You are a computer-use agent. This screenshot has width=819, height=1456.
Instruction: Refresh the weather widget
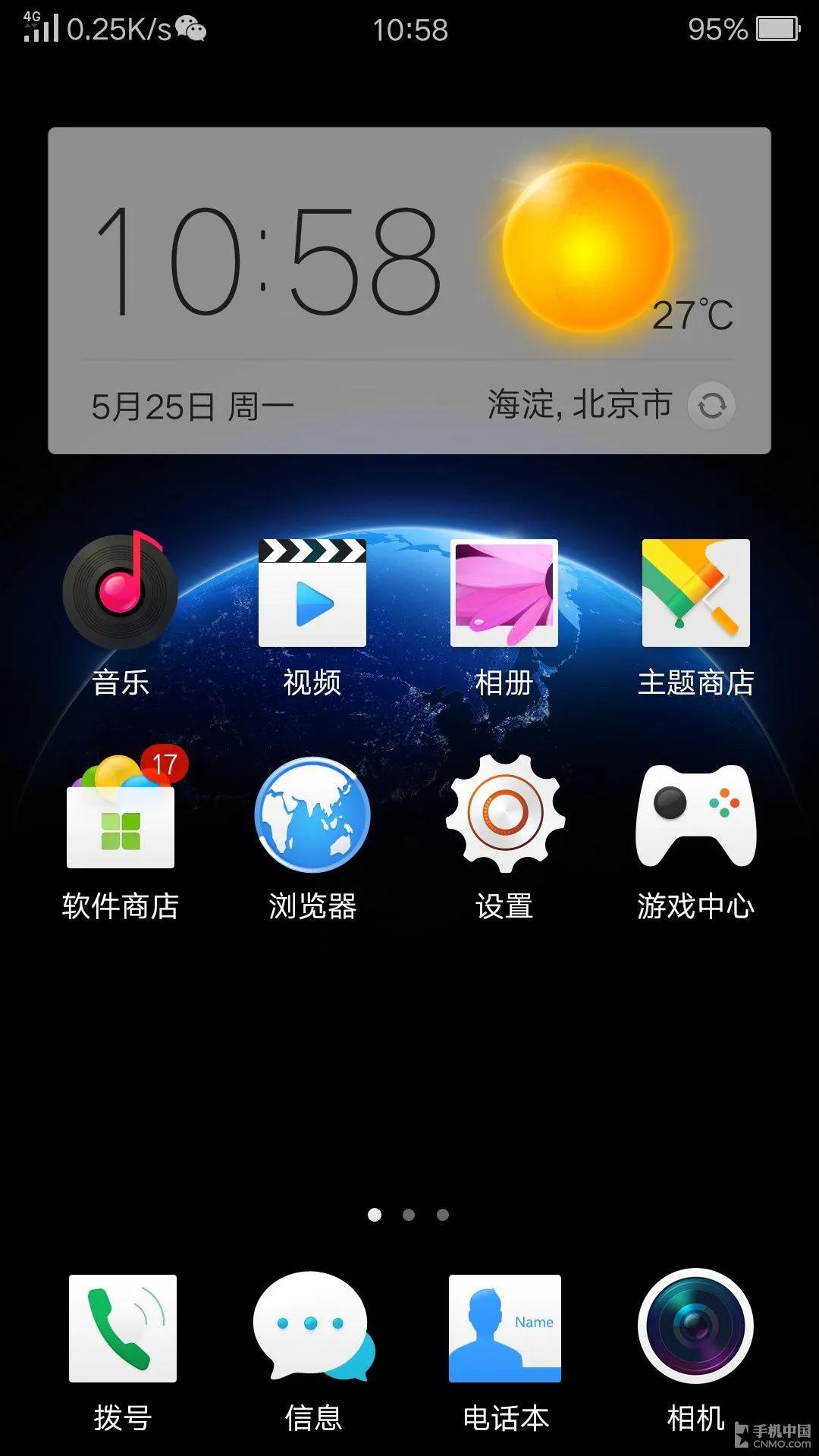[711, 406]
